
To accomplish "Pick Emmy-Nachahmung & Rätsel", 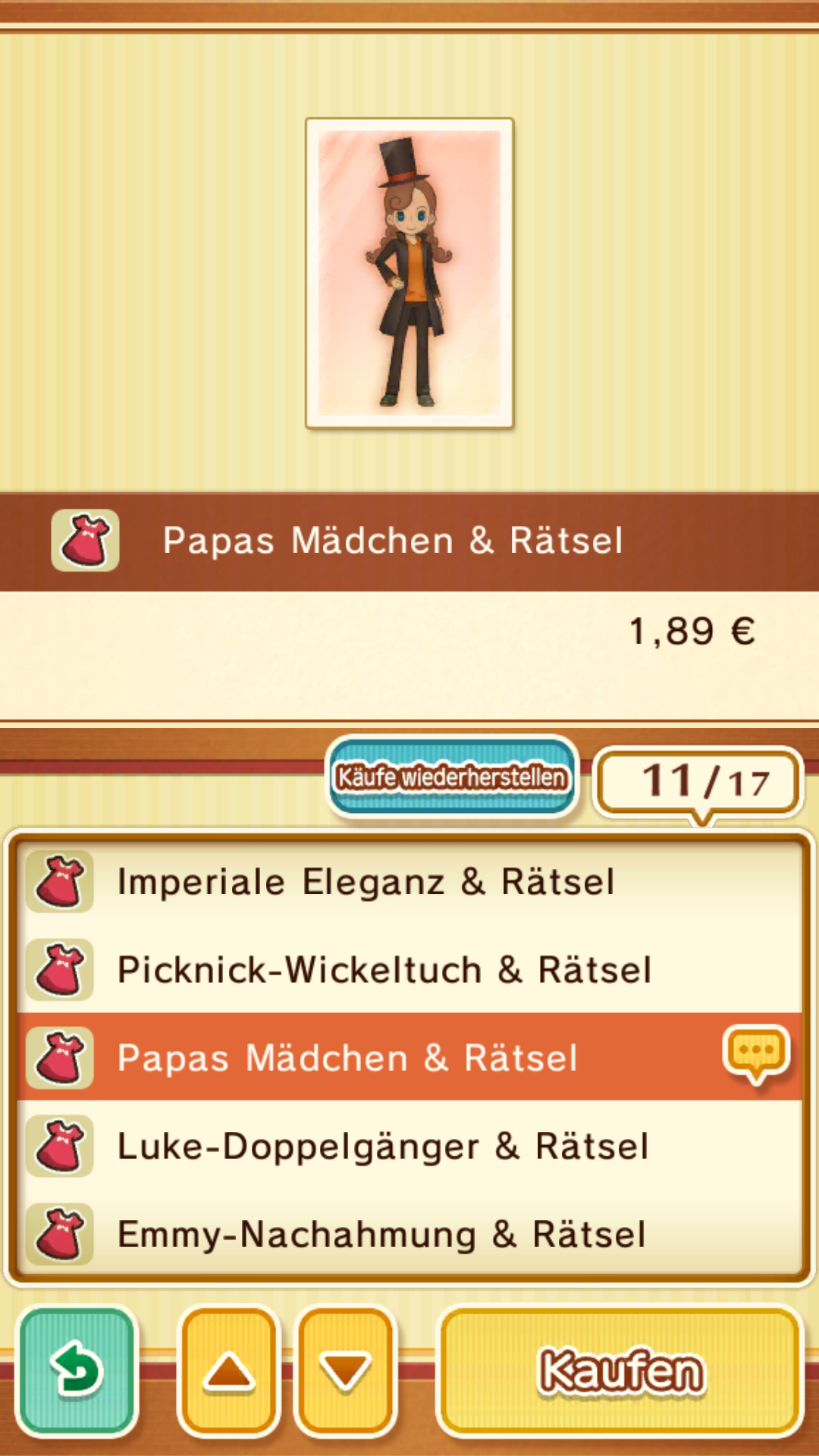I will pos(409,1234).
